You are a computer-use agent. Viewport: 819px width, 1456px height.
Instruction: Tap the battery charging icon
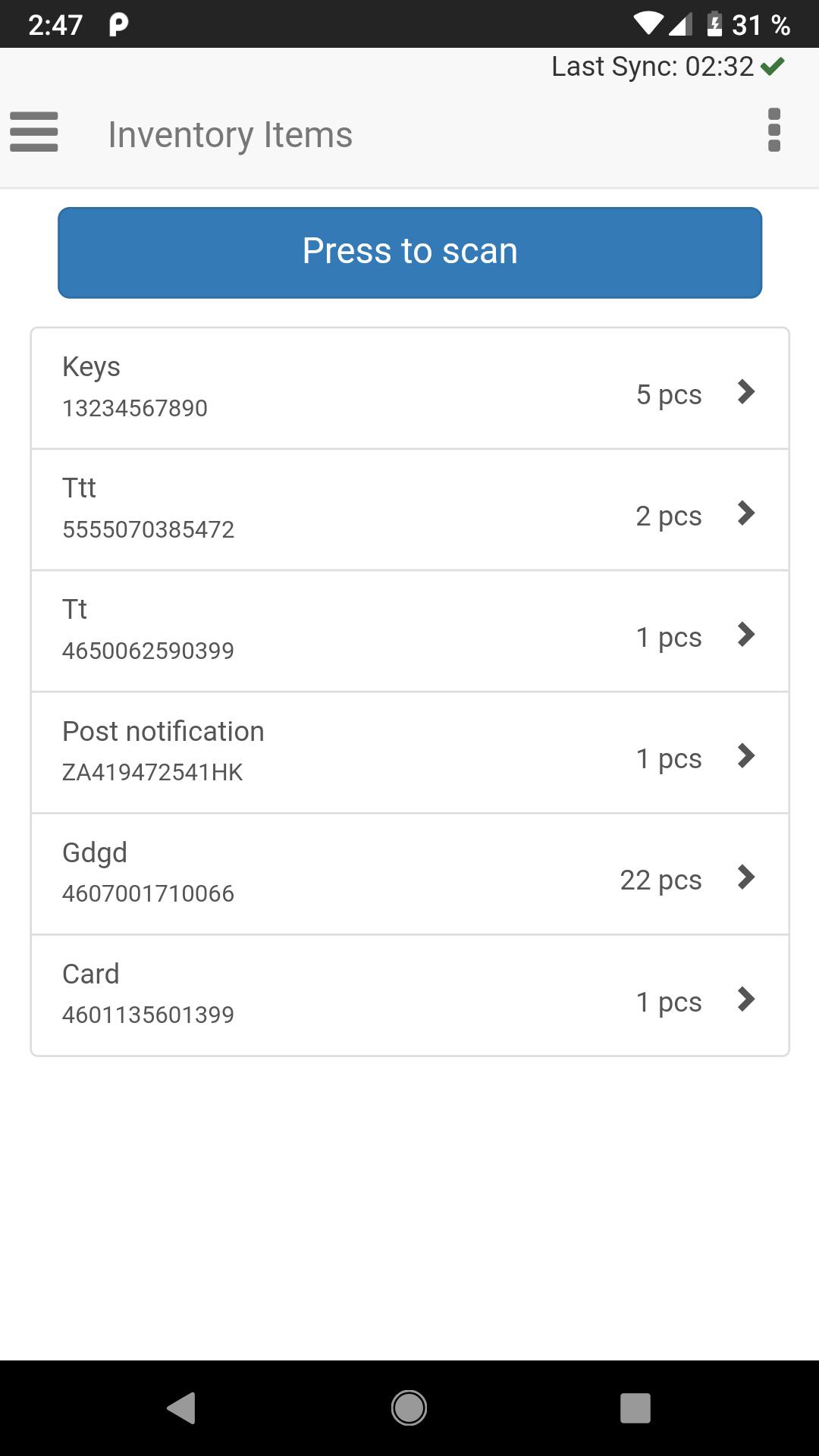point(714,24)
